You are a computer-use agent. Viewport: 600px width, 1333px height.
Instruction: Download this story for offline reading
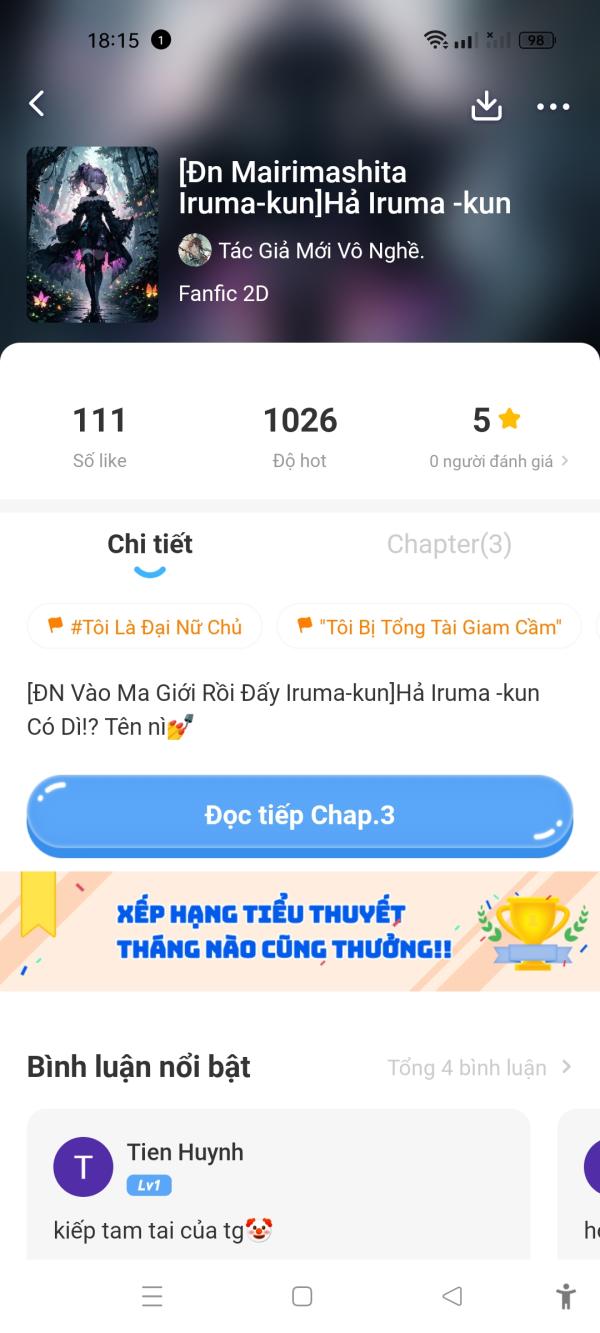(486, 105)
